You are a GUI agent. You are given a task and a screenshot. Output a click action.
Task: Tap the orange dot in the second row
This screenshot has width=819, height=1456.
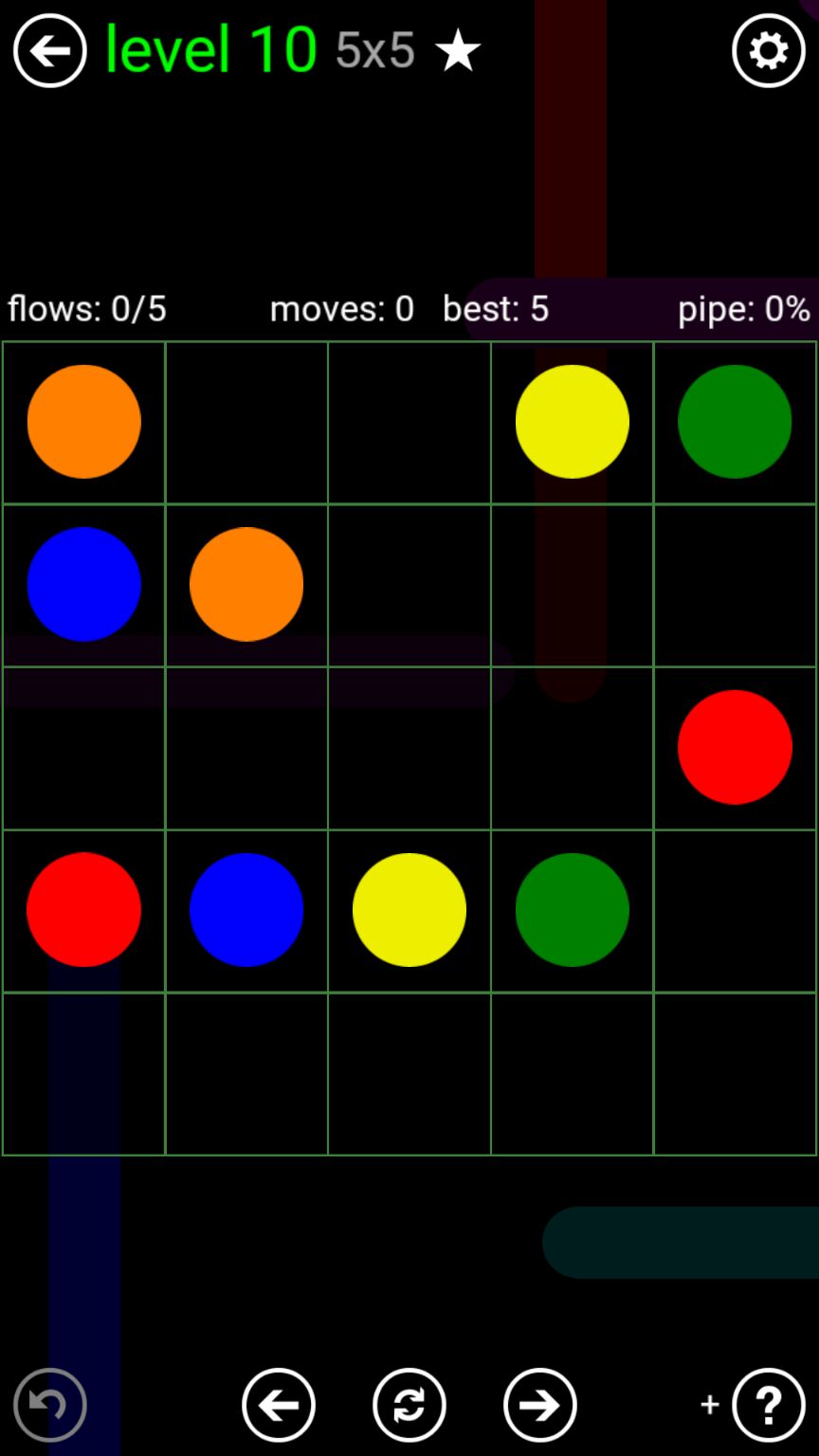tap(246, 584)
